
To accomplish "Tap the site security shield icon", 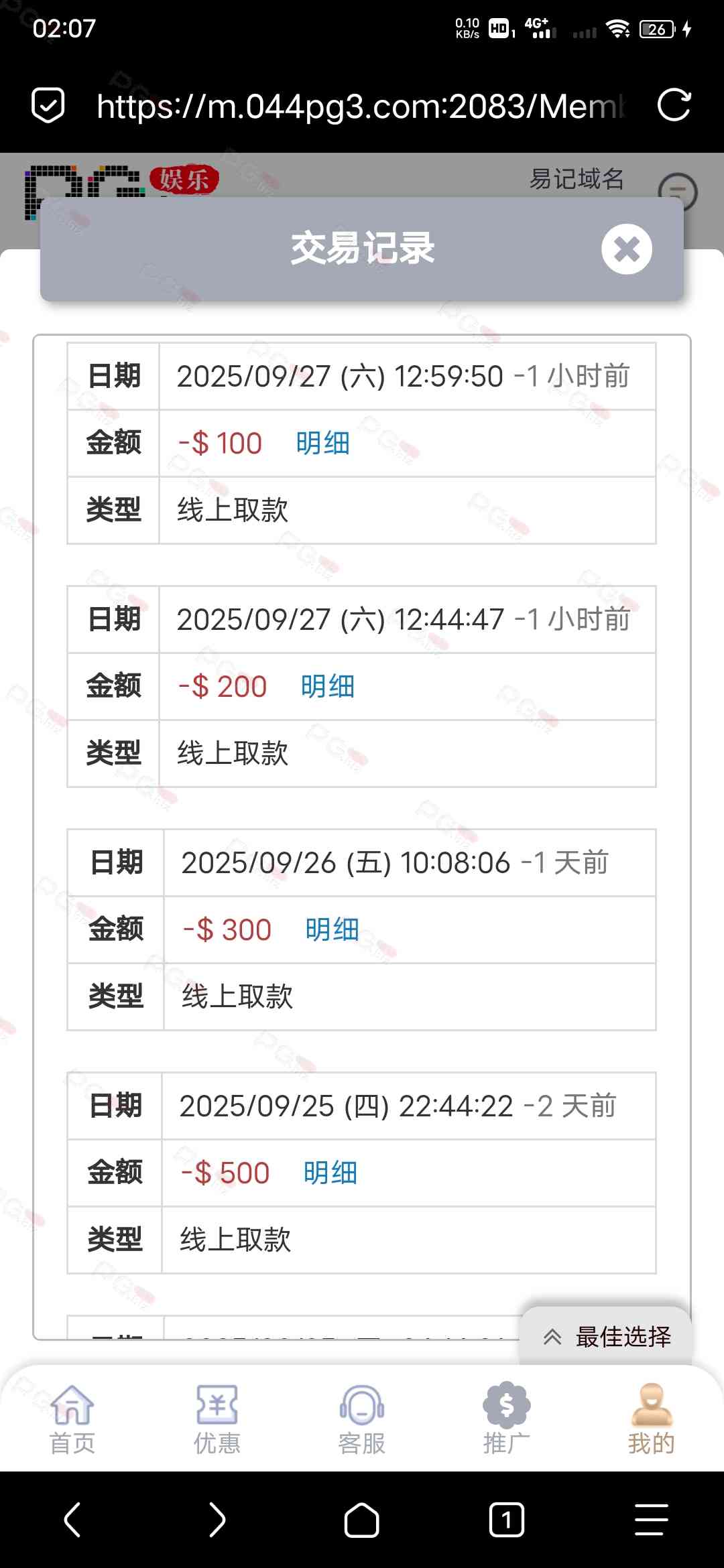I will tap(48, 105).
